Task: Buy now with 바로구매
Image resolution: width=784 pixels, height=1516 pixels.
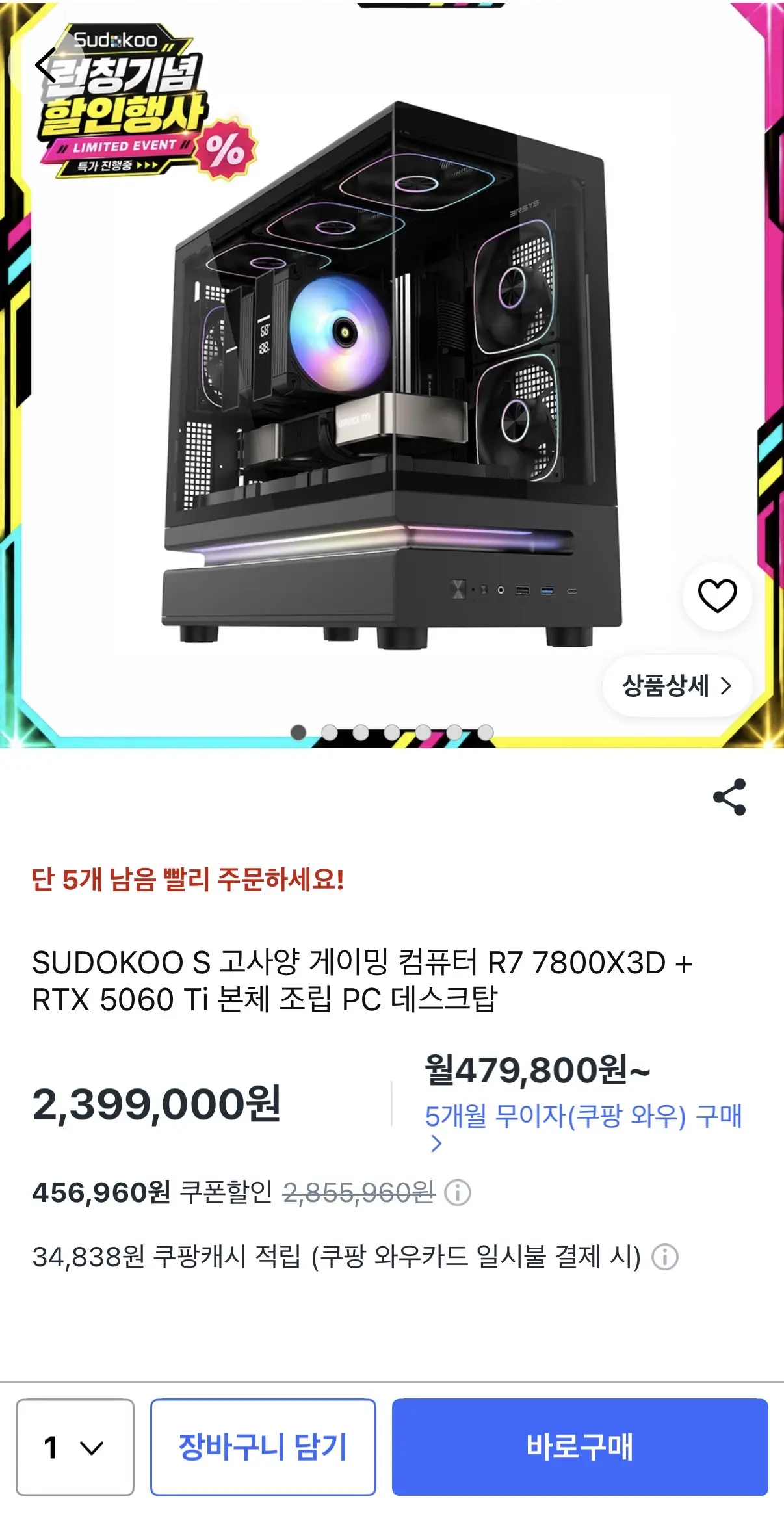Action: [x=580, y=1447]
